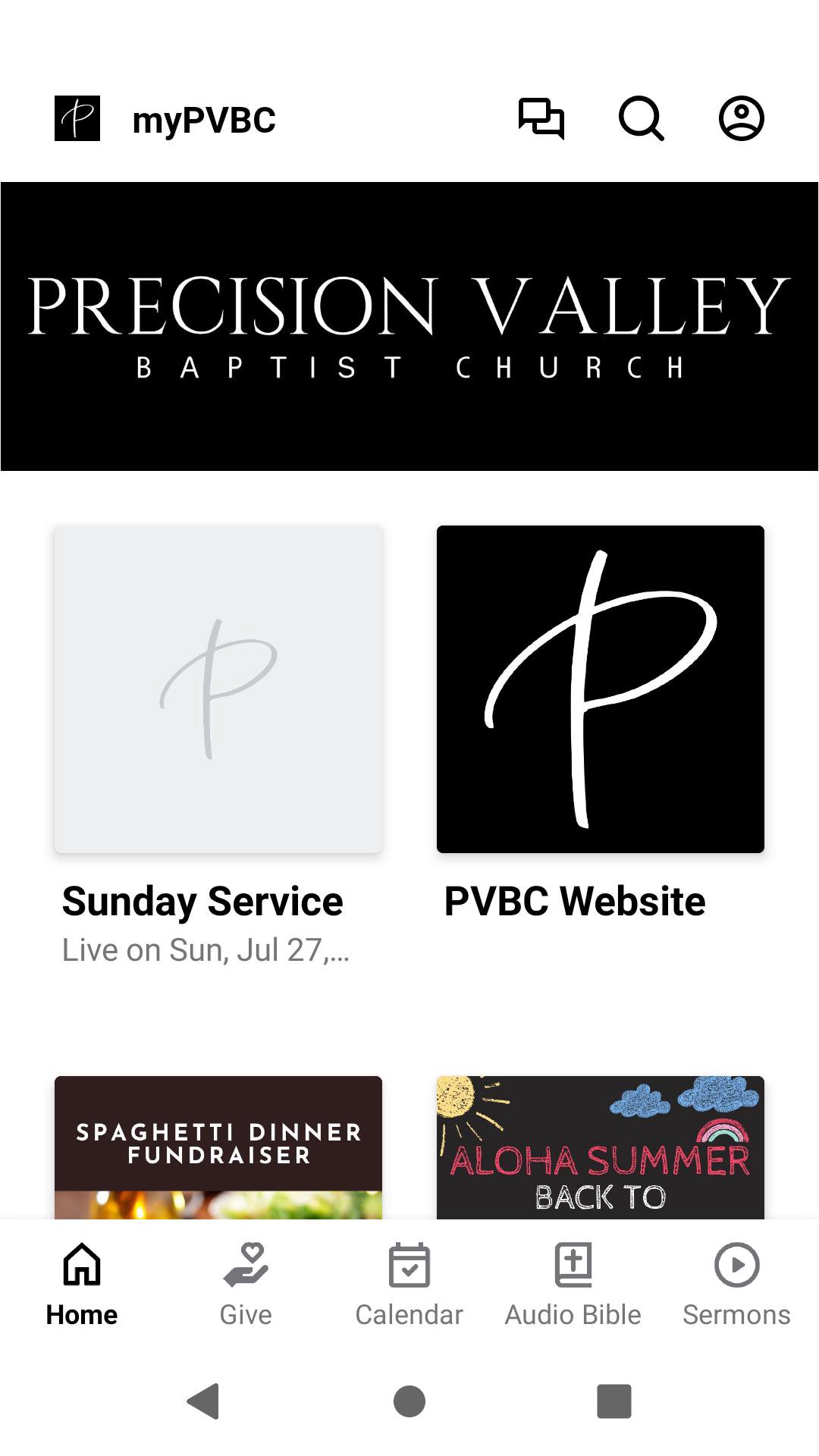The image size is (819, 1456).
Task: Open search in the app bar
Action: point(642,119)
